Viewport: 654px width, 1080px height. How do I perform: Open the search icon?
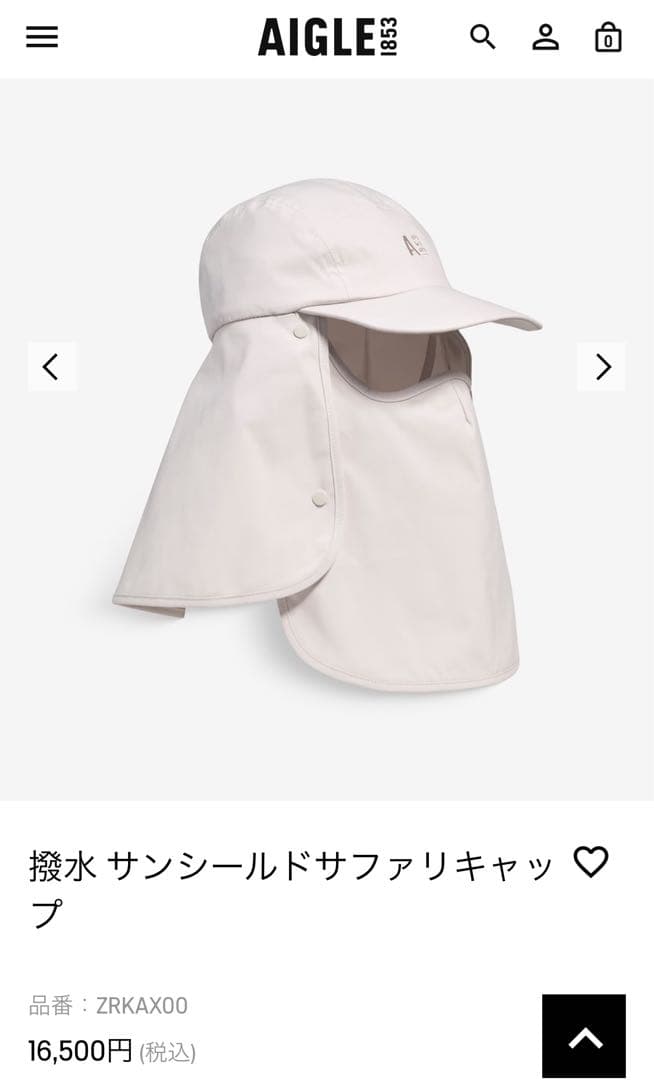pyautogui.click(x=483, y=37)
